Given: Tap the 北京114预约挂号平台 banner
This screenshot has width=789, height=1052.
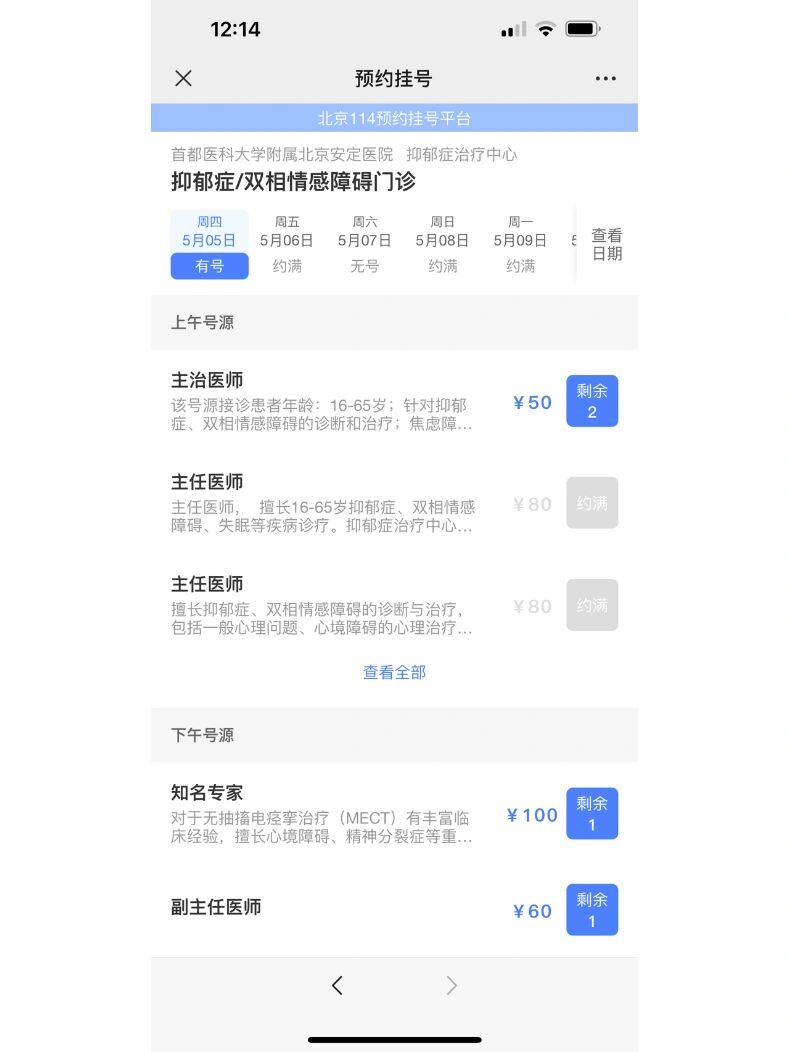Looking at the screenshot, I should [394, 117].
